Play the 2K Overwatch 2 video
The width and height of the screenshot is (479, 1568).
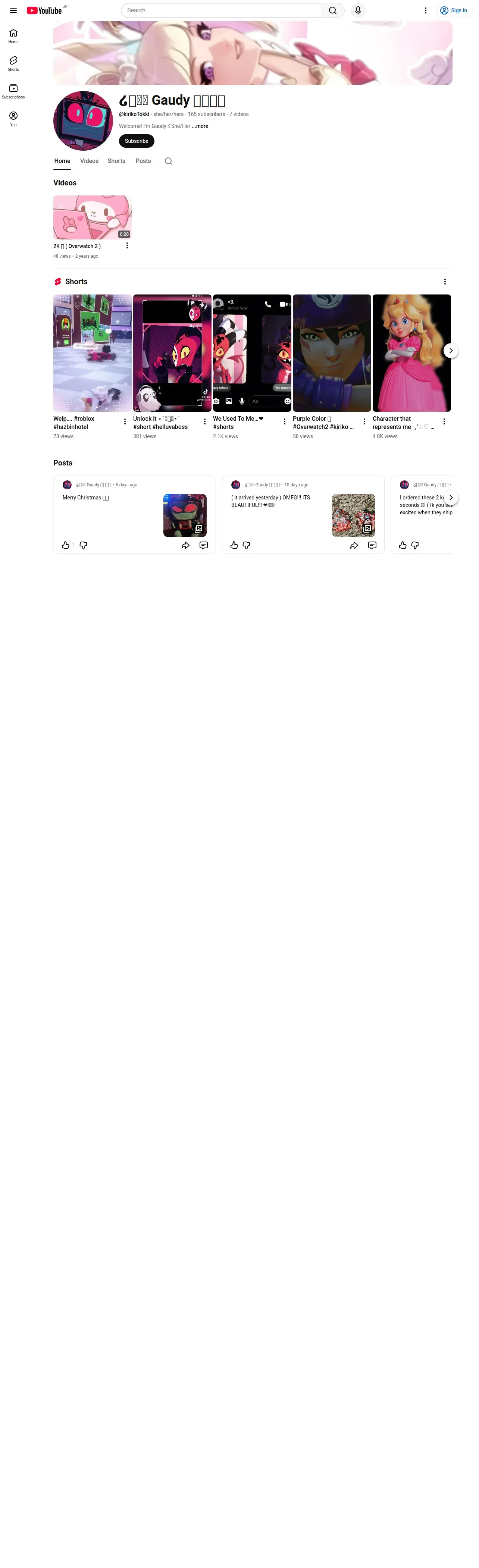click(93, 217)
